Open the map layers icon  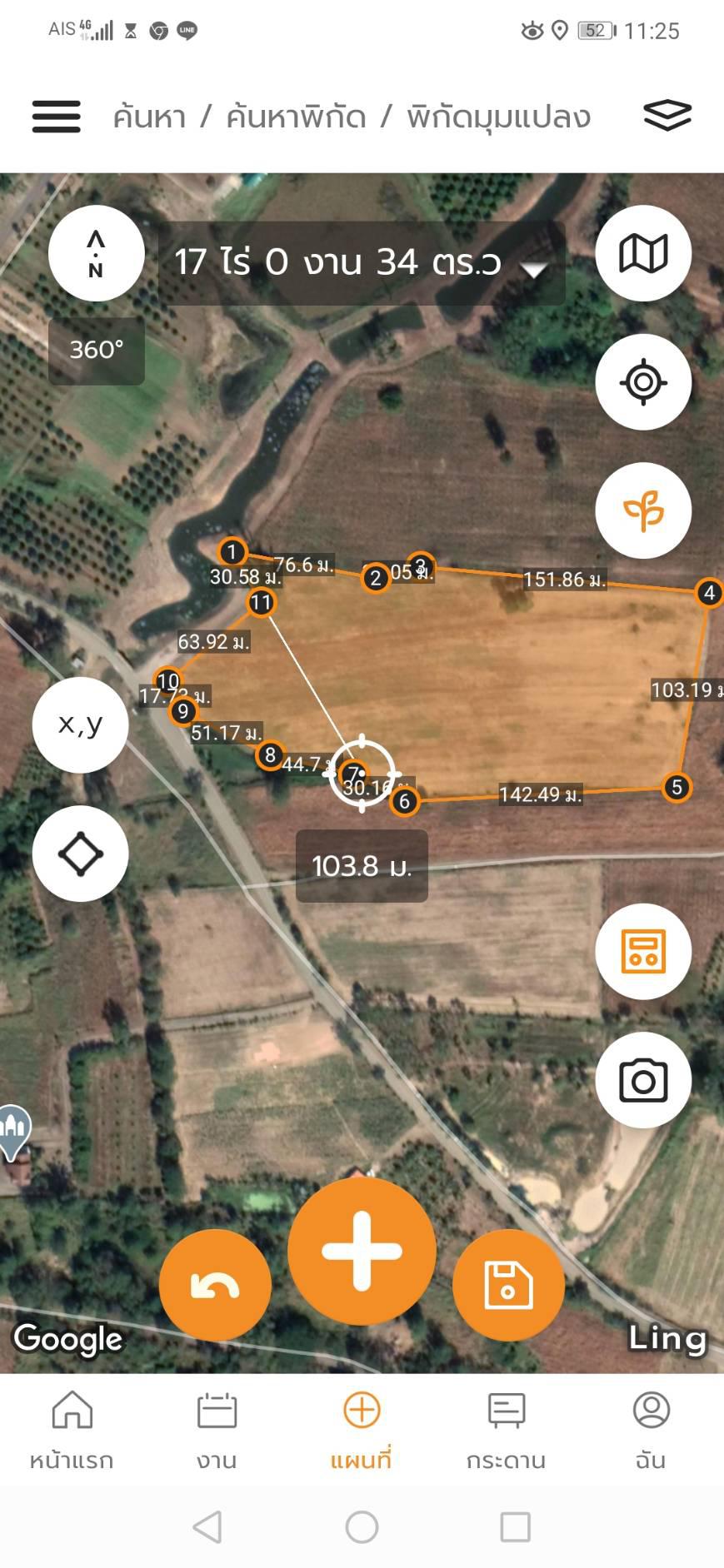[667, 116]
